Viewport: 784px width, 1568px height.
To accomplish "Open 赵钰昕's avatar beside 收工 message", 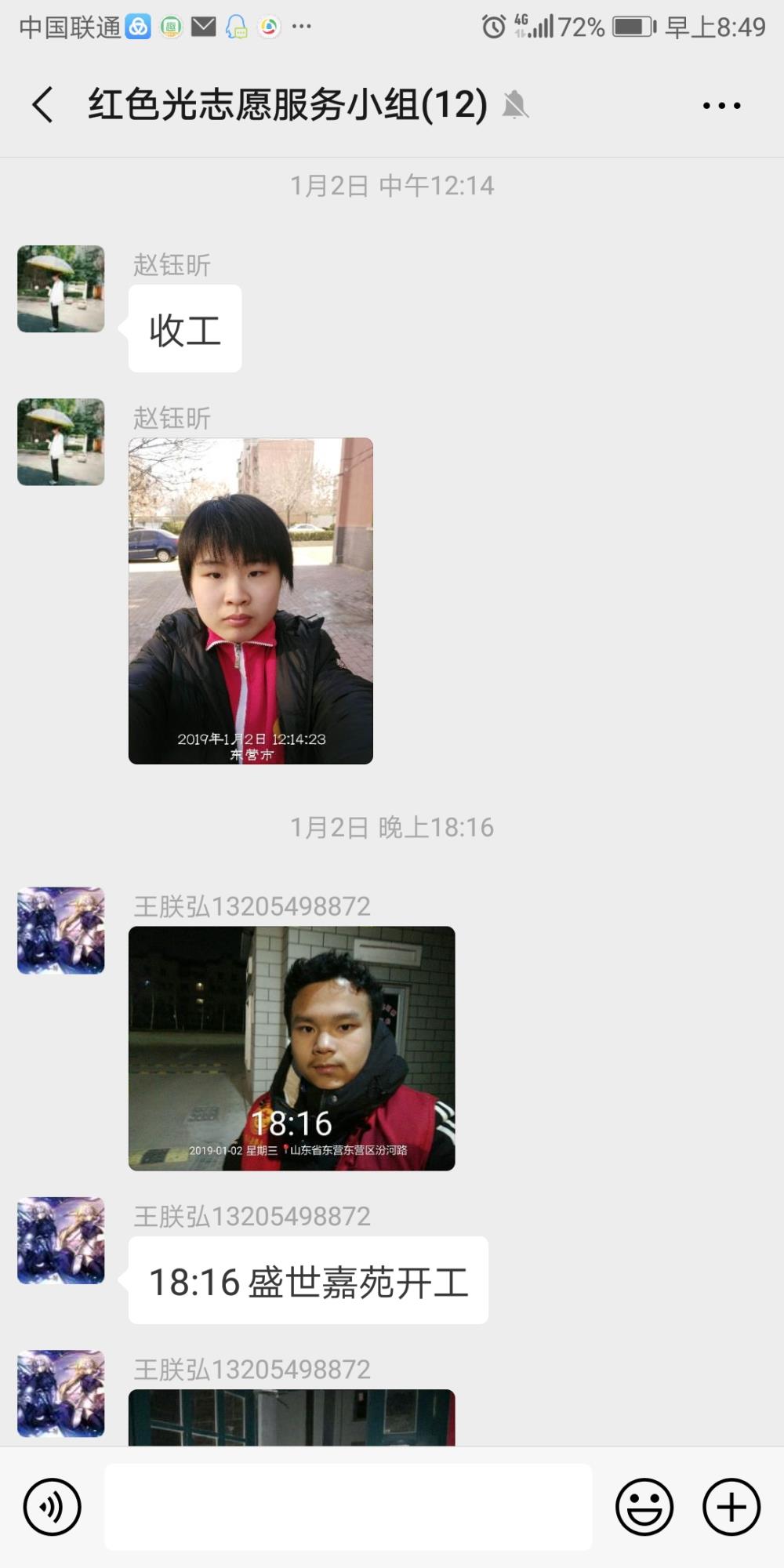I will tap(61, 289).
